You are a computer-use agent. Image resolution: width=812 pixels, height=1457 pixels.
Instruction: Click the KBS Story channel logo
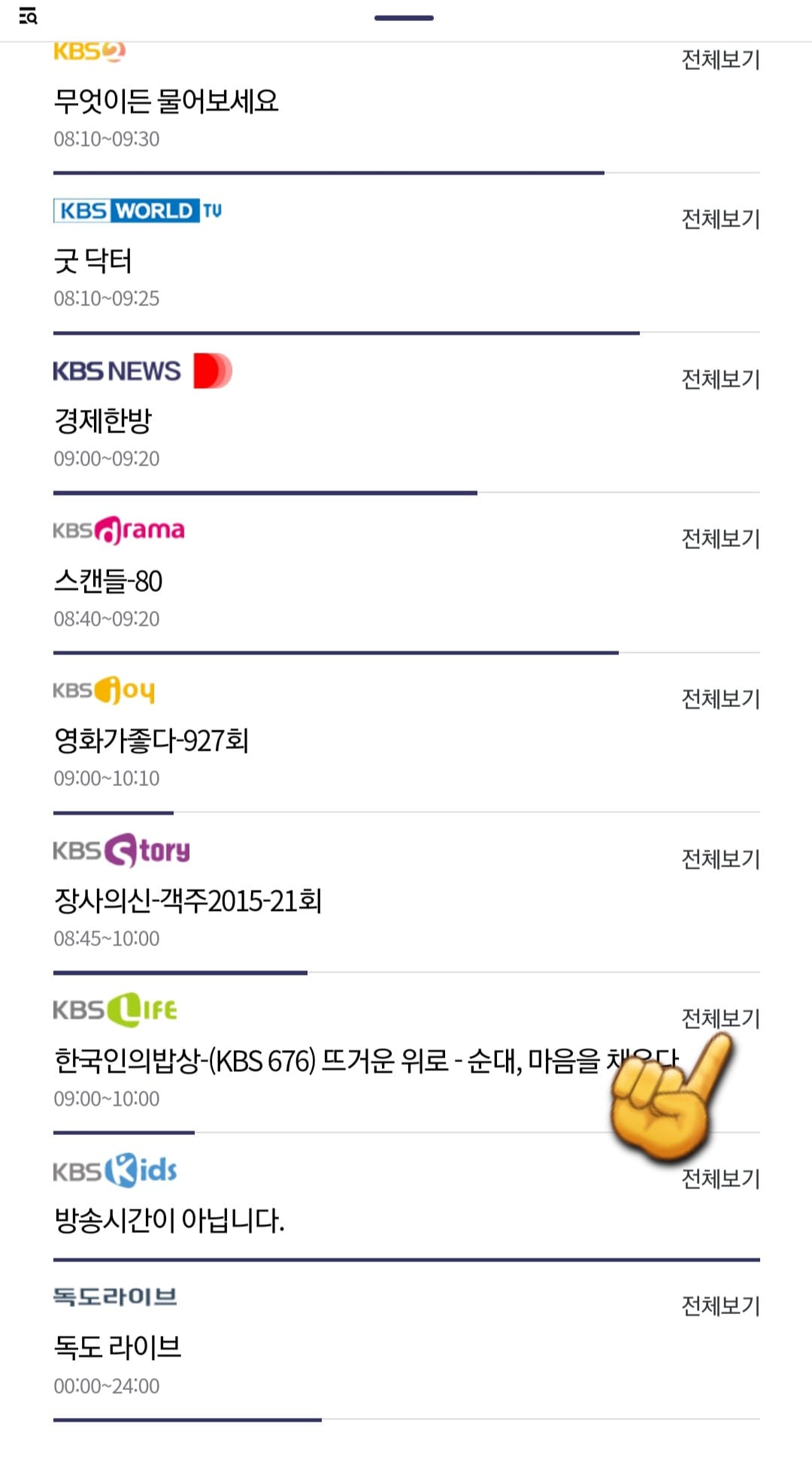coord(120,851)
